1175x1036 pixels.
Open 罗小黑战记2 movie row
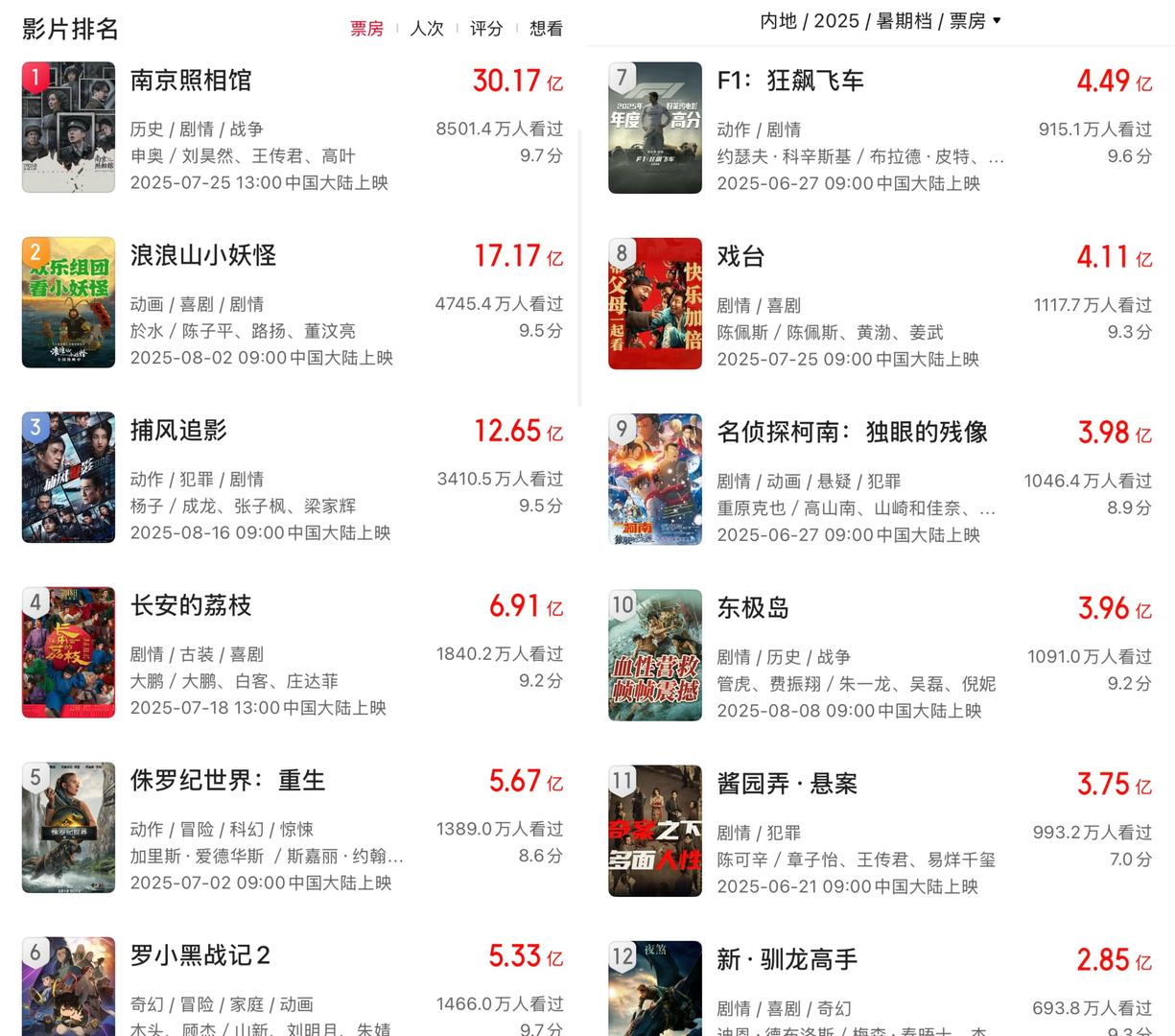(x=200, y=955)
